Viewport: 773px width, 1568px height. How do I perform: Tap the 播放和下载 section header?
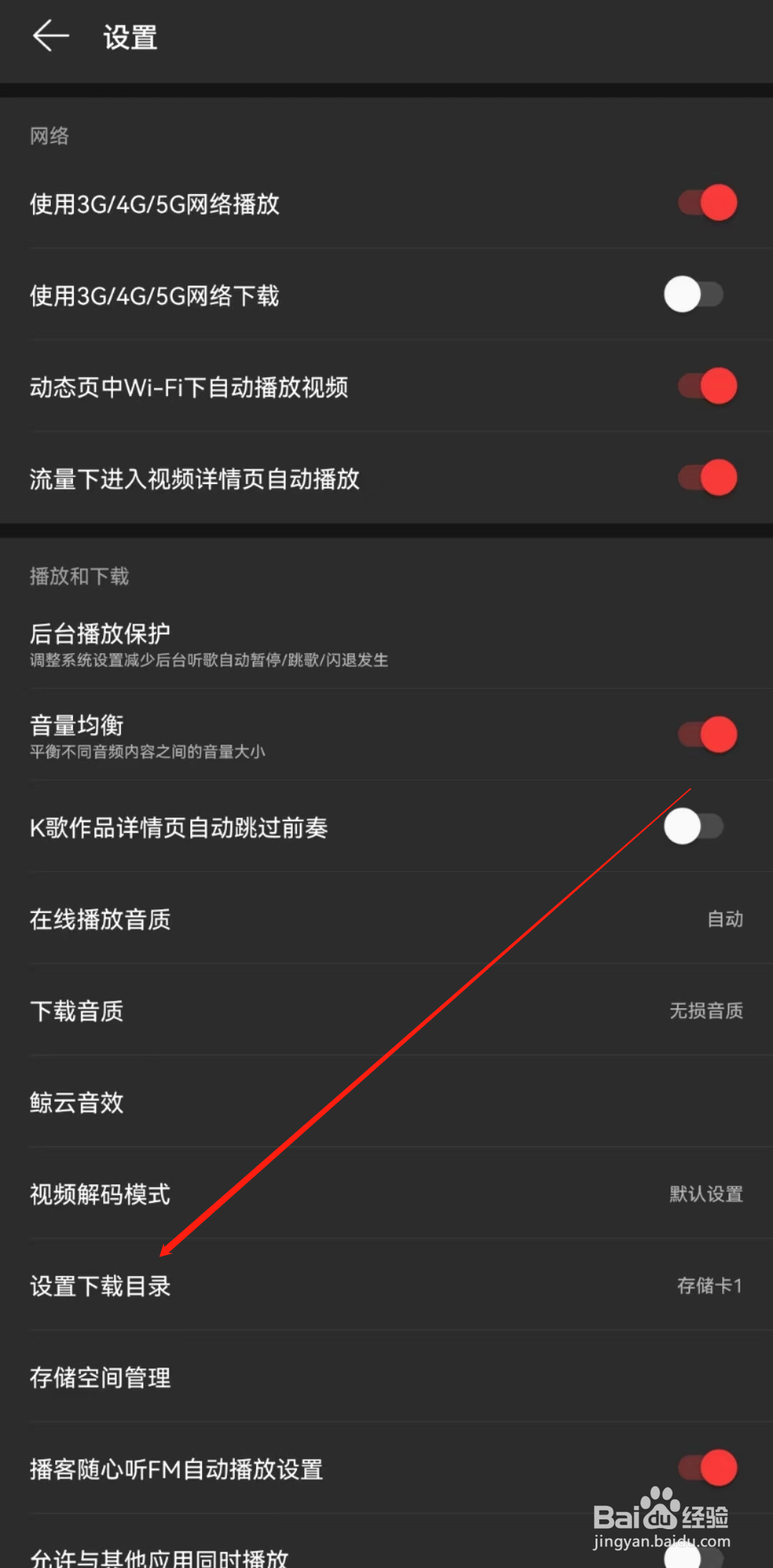coord(79,576)
